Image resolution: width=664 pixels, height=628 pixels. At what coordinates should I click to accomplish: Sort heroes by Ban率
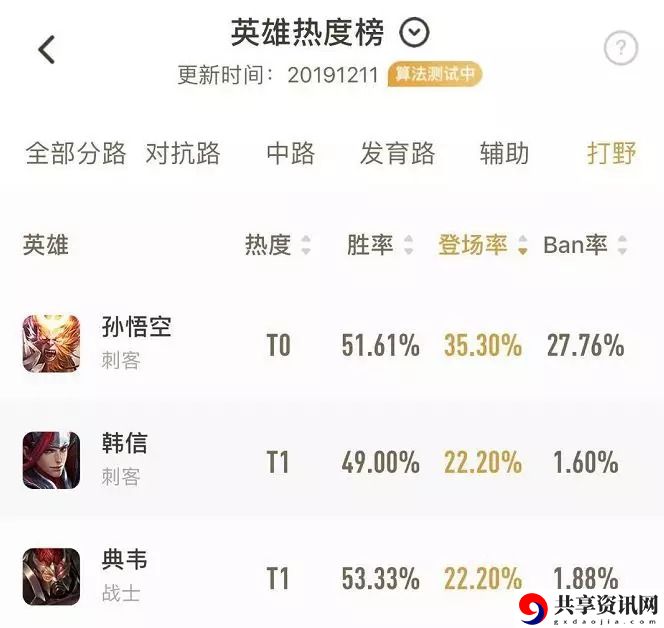tap(585, 245)
